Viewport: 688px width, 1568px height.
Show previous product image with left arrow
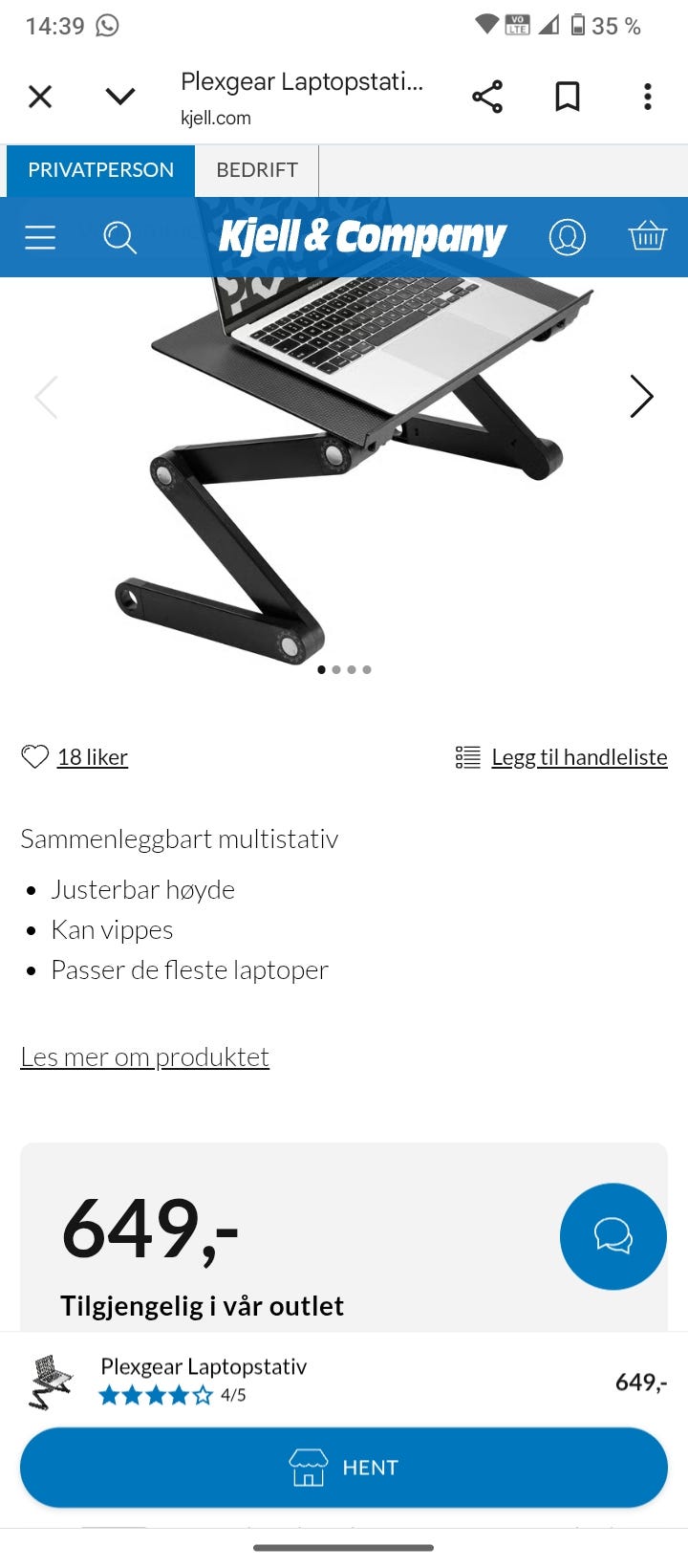click(47, 396)
